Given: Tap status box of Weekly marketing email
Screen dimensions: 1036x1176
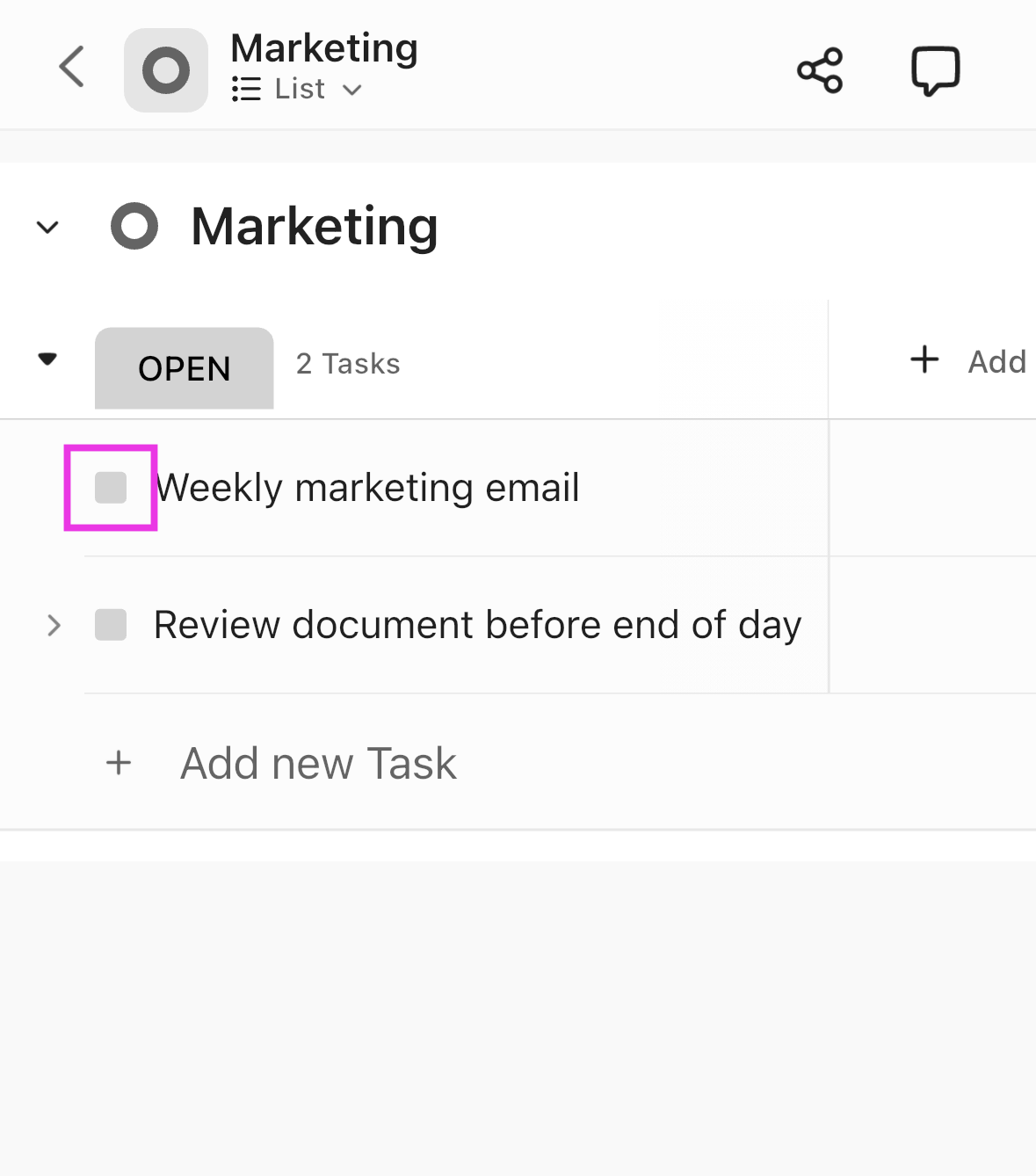Looking at the screenshot, I should coord(111,488).
